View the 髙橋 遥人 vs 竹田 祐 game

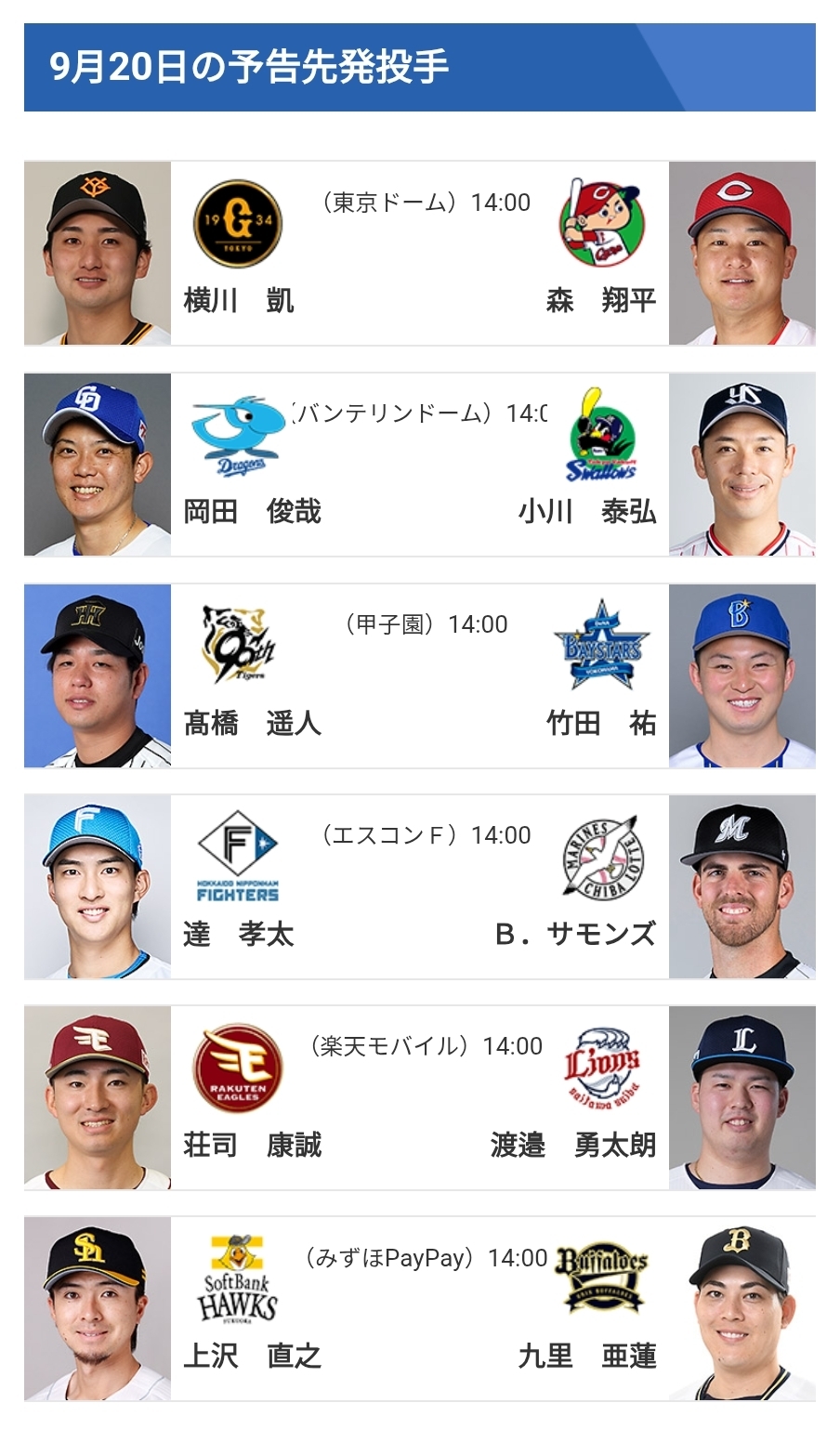(x=420, y=675)
